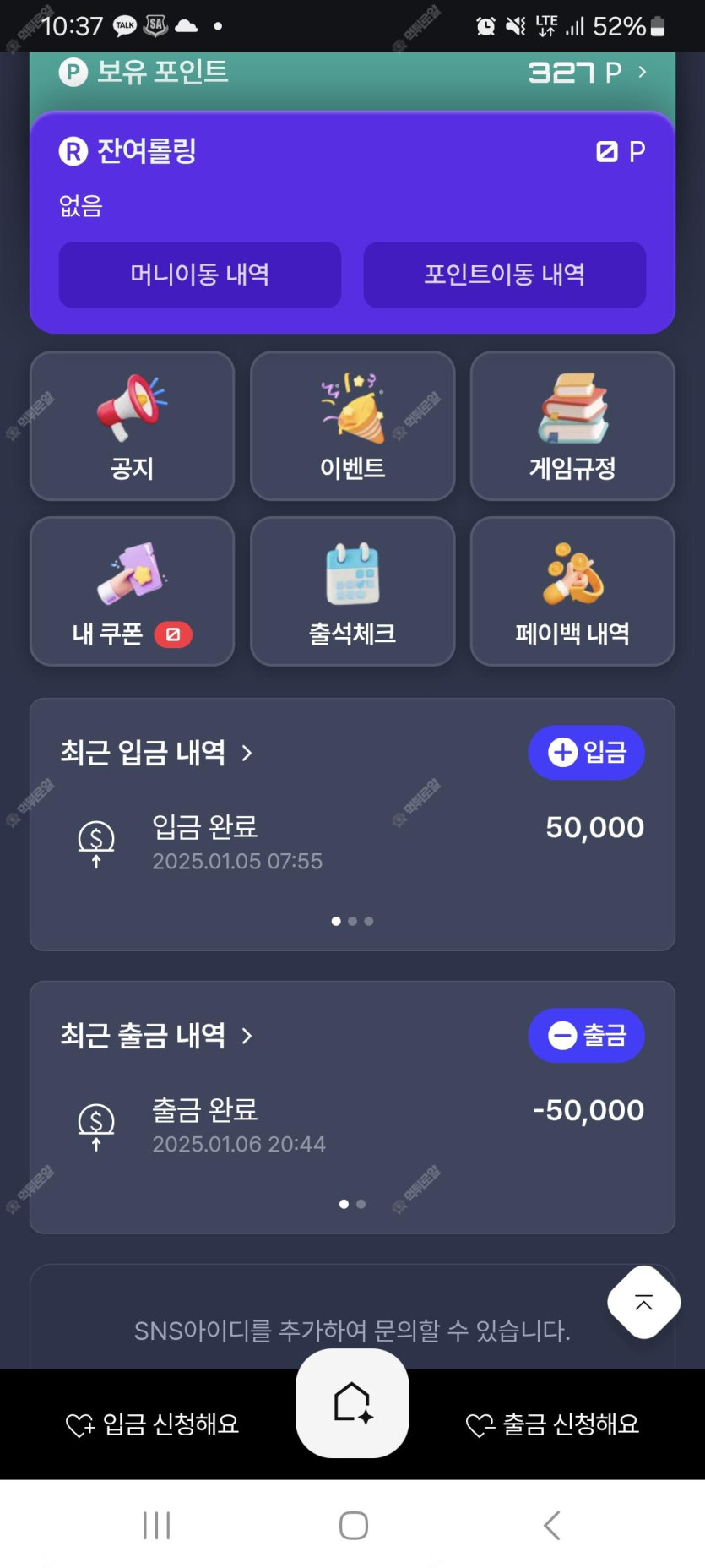The image size is (705, 1568).
Task: Go to home via center house button
Action: 352,1403
